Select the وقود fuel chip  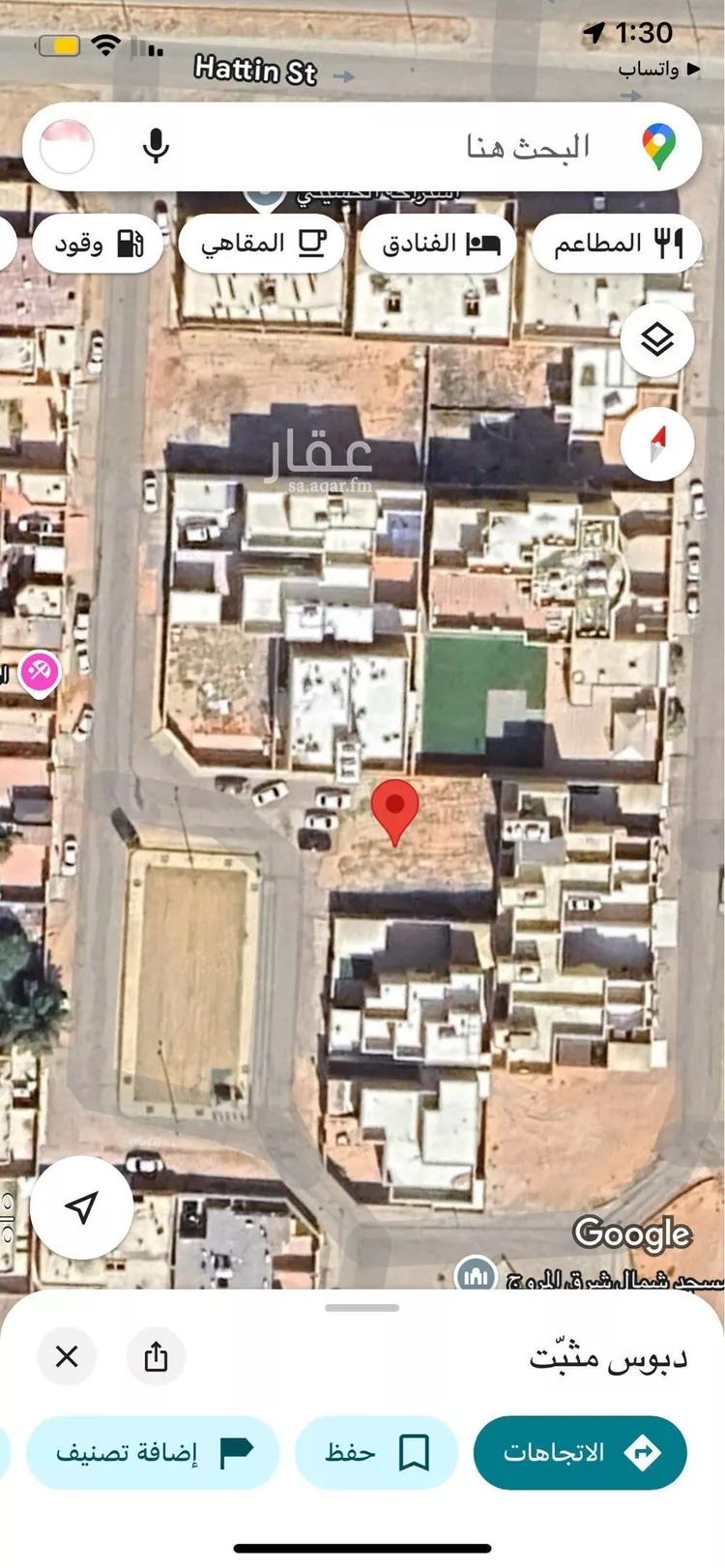[x=98, y=244]
